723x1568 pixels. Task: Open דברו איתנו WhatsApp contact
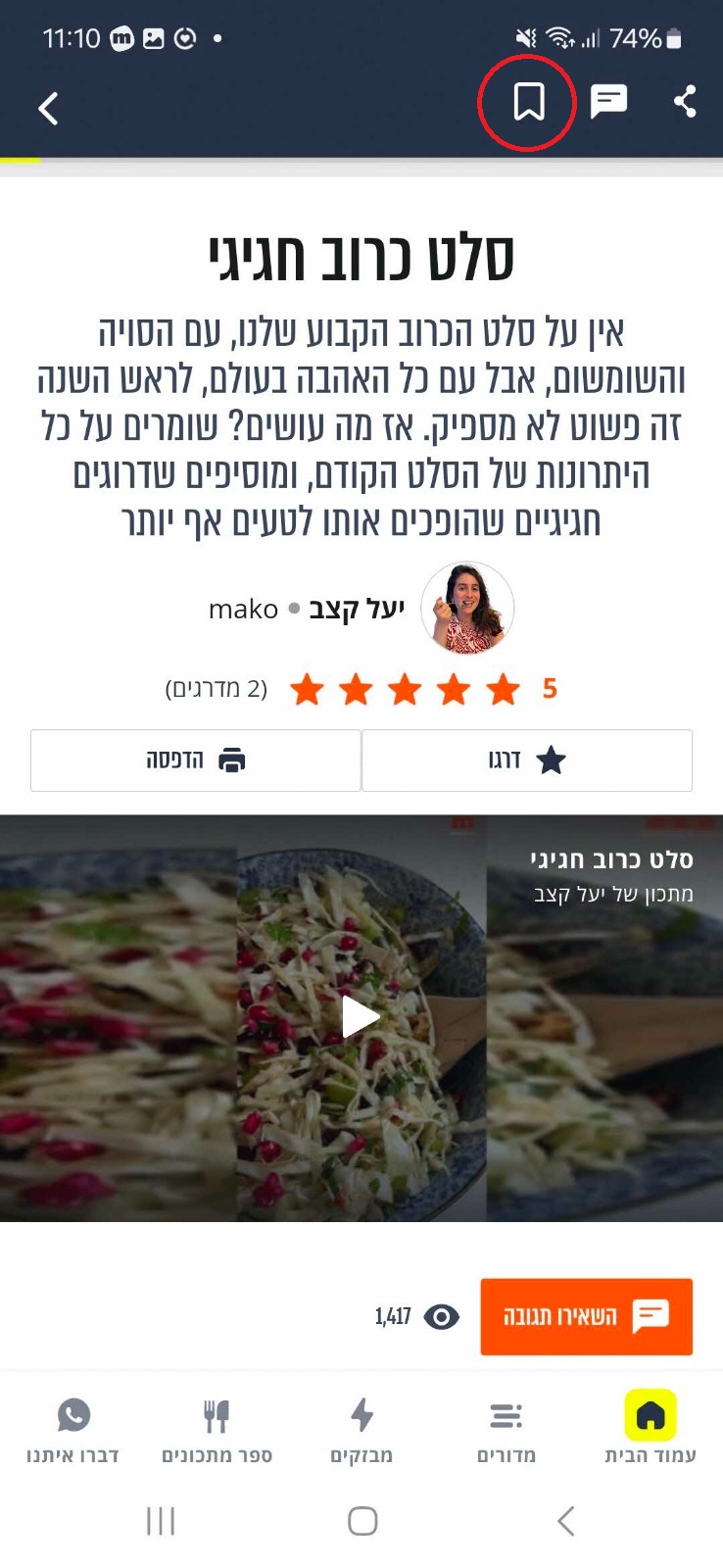pyautogui.click(x=72, y=1429)
